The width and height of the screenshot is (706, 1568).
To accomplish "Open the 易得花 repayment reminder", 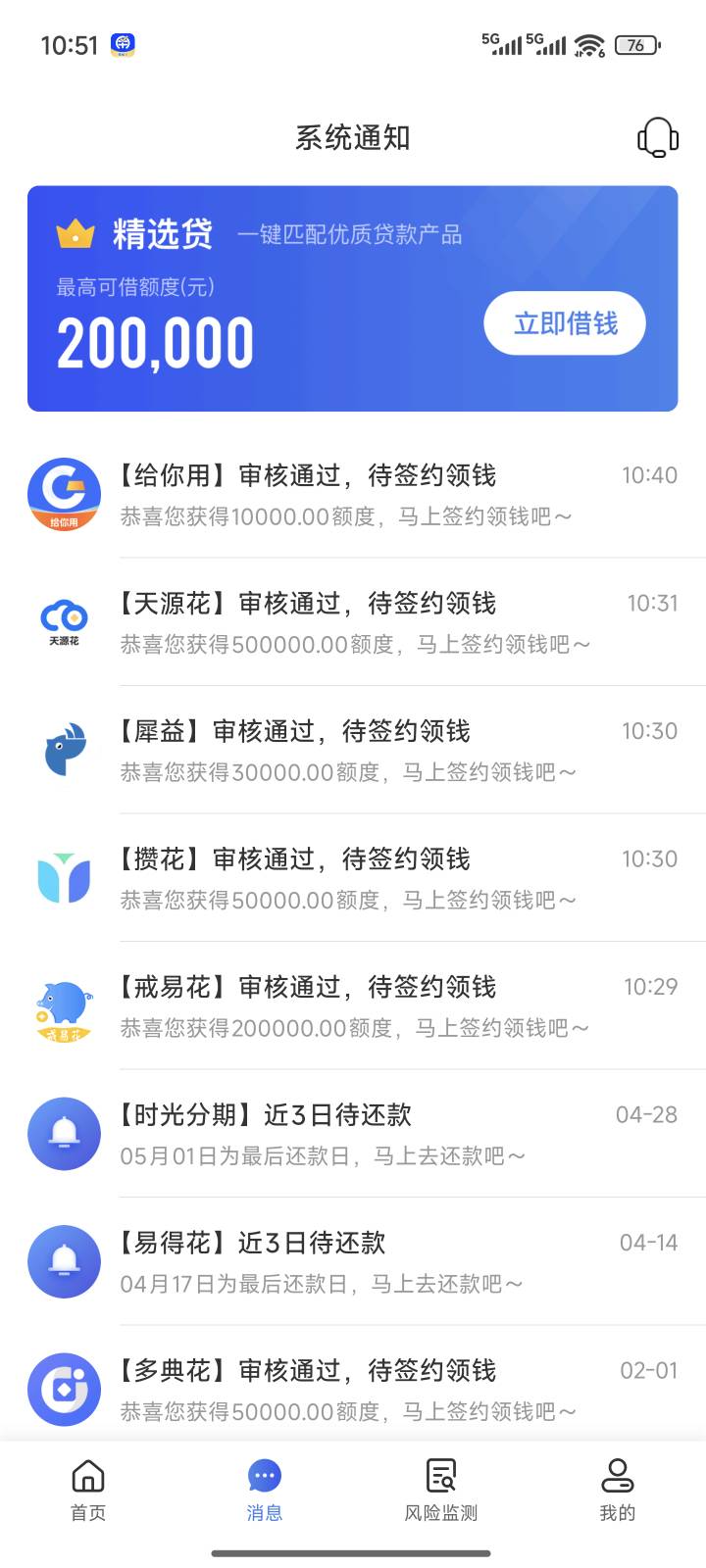I will tap(353, 1262).
